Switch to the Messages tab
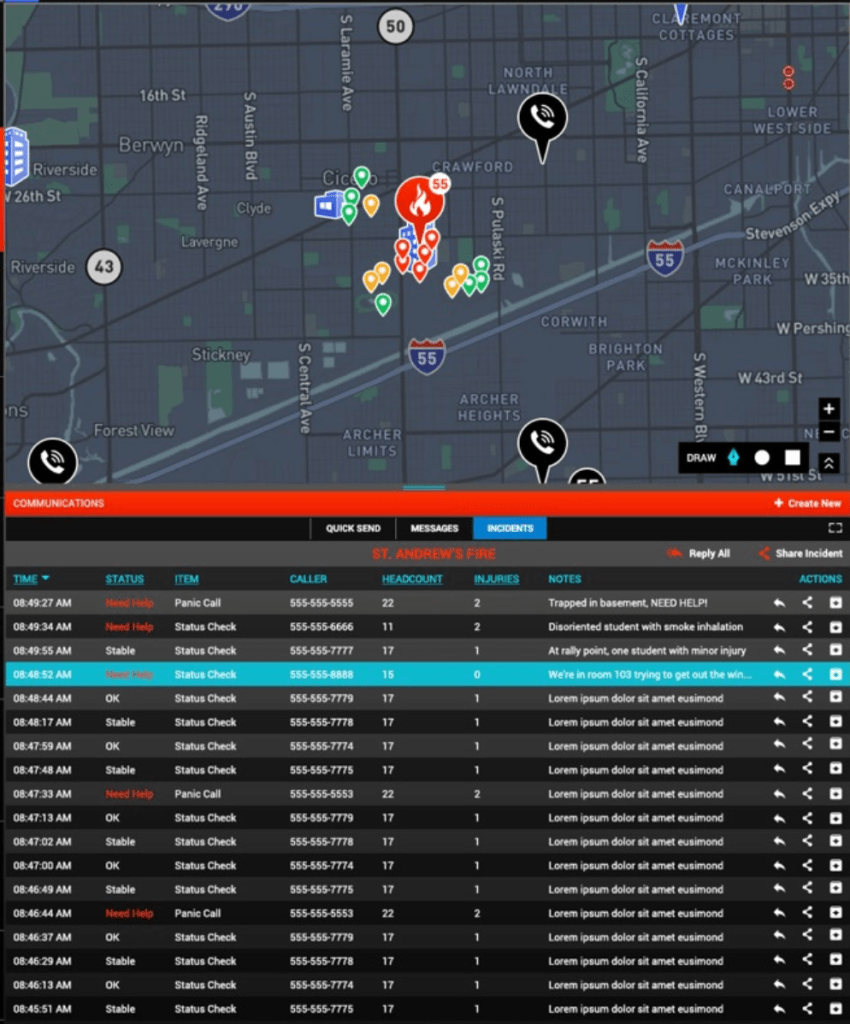Screen dimensions: 850x1024 pos(434,528)
